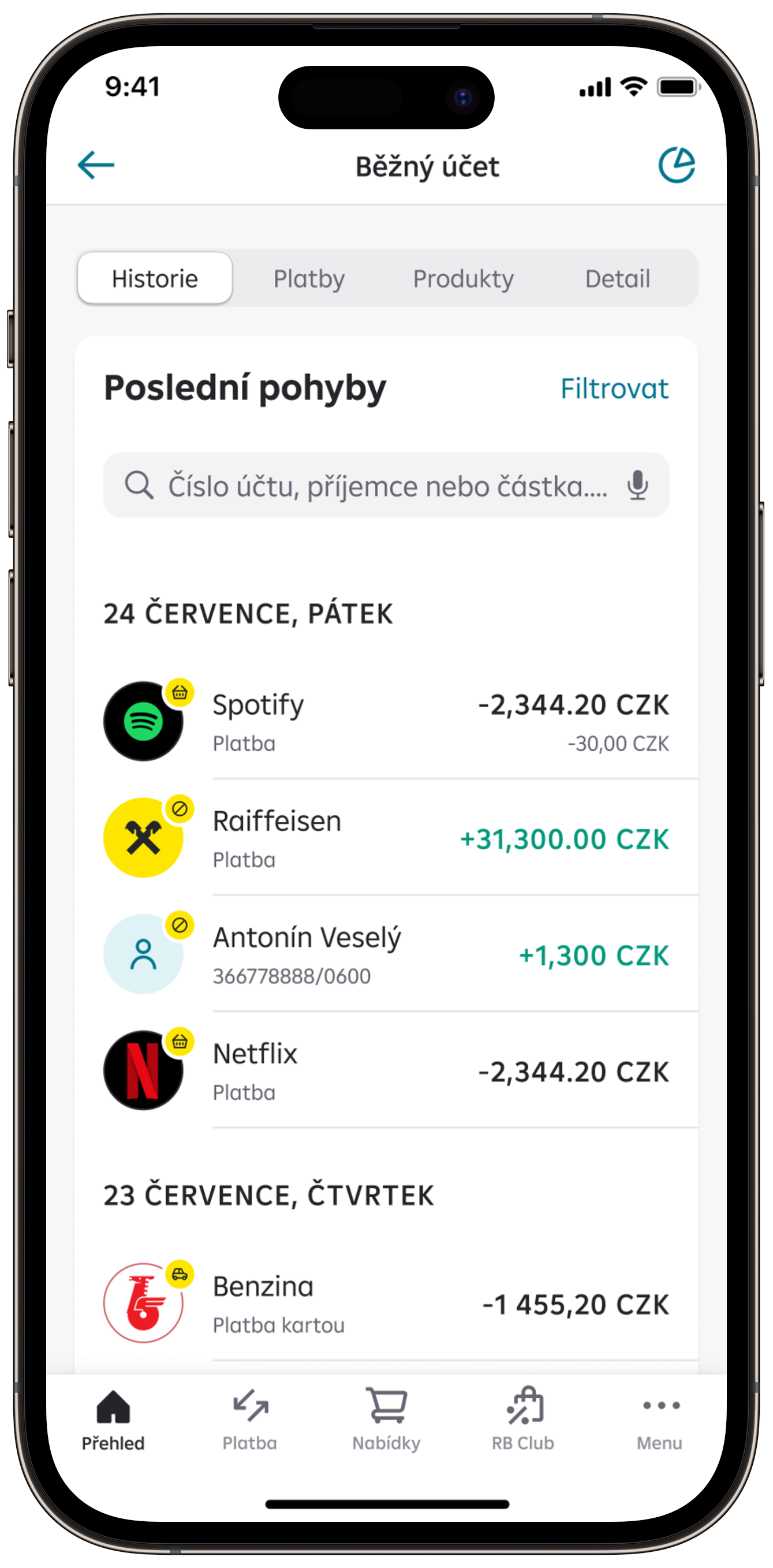Open the spending chart icon
This screenshot has width=773, height=1568.
tap(676, 166)
